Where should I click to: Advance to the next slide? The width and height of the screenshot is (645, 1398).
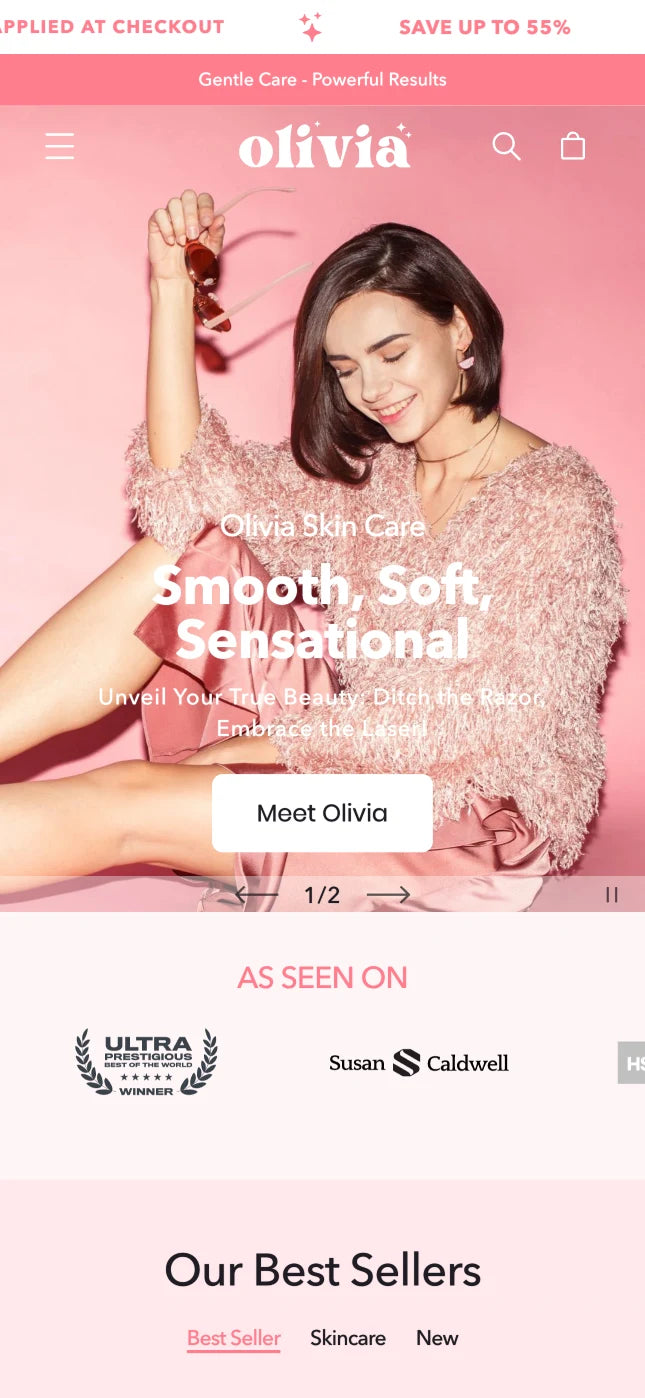(x=388, y=895)
